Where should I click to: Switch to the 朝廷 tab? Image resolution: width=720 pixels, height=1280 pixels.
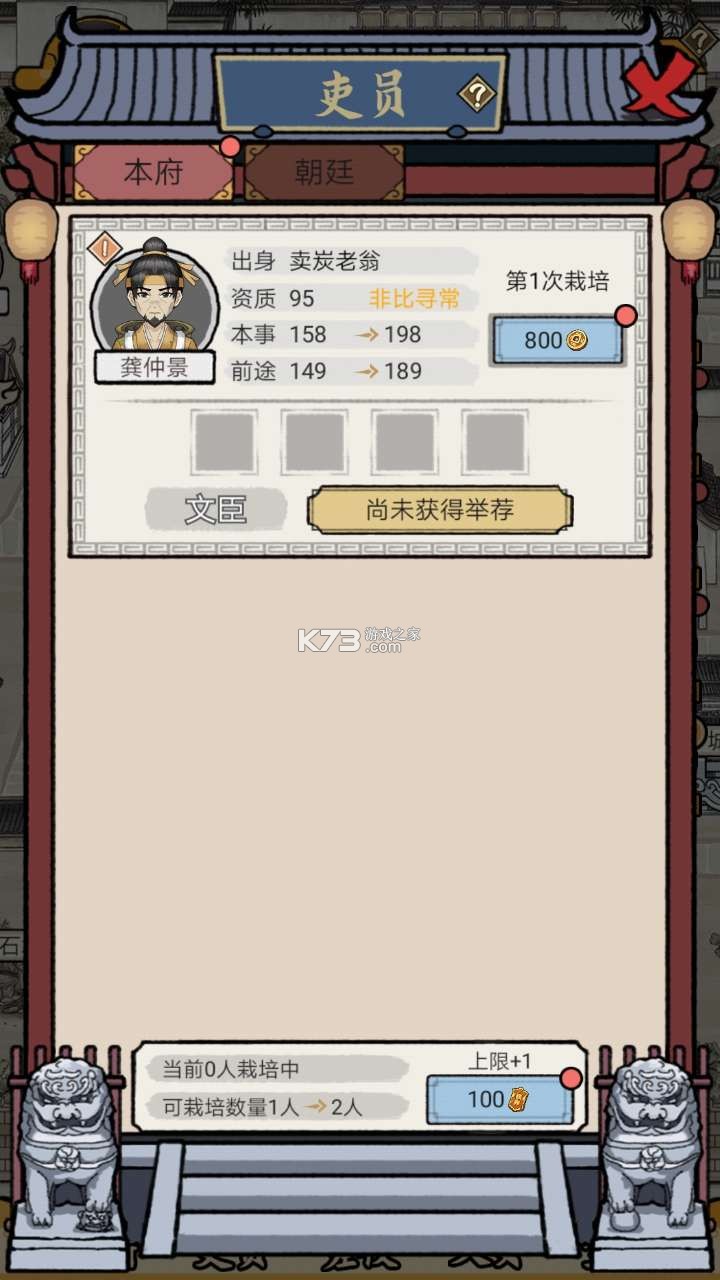[324, 172]
